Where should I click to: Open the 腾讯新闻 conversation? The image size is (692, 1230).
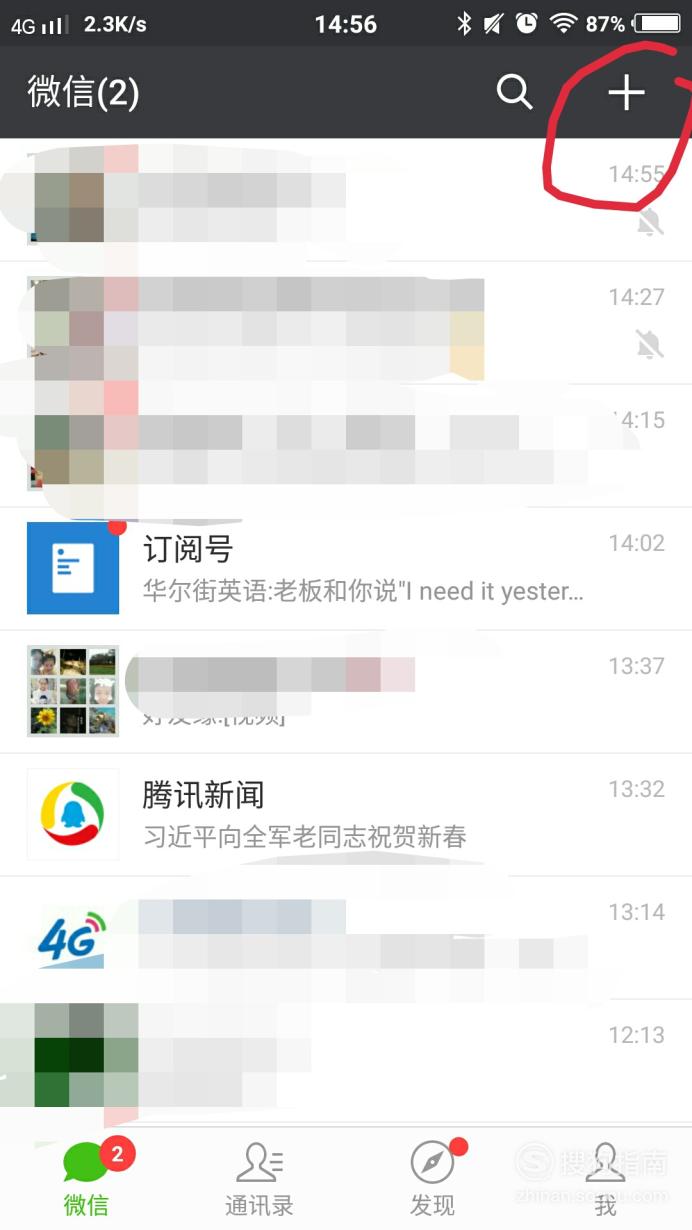[346, 814]
